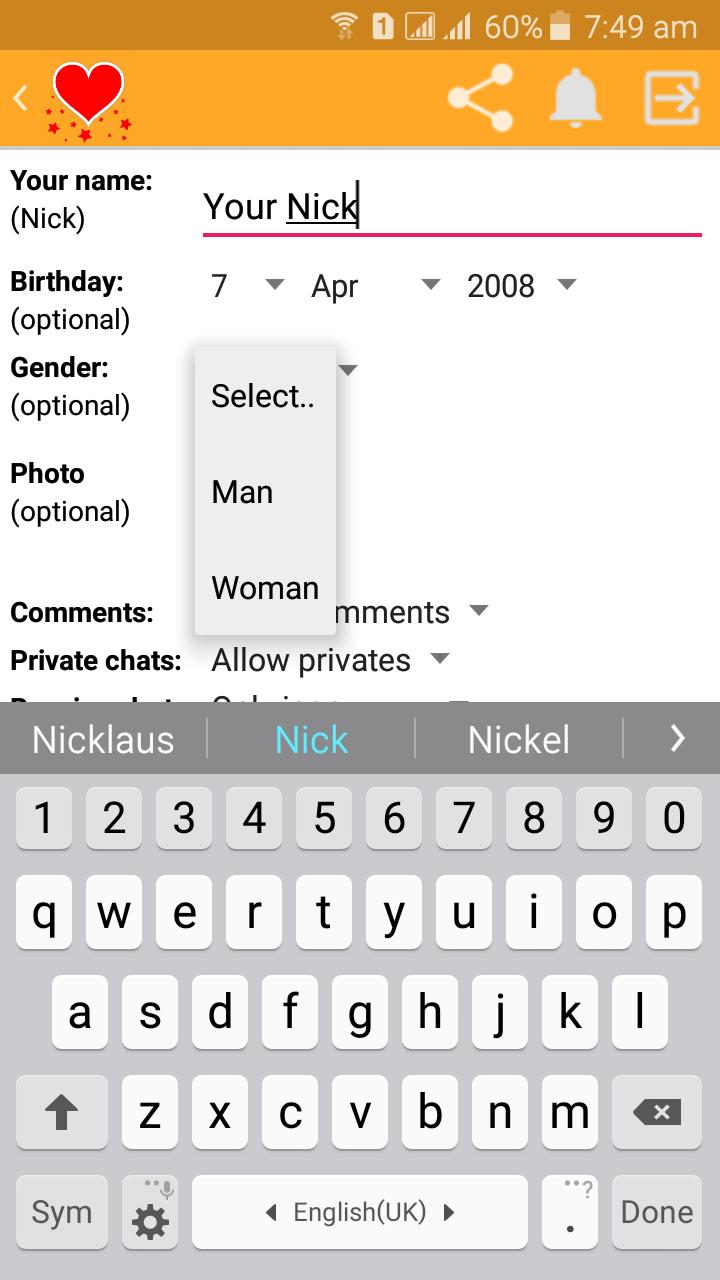Screen dimensions: 720x1280
Task: Expand more suggestions with the right chevron
Action: (676, 739)
